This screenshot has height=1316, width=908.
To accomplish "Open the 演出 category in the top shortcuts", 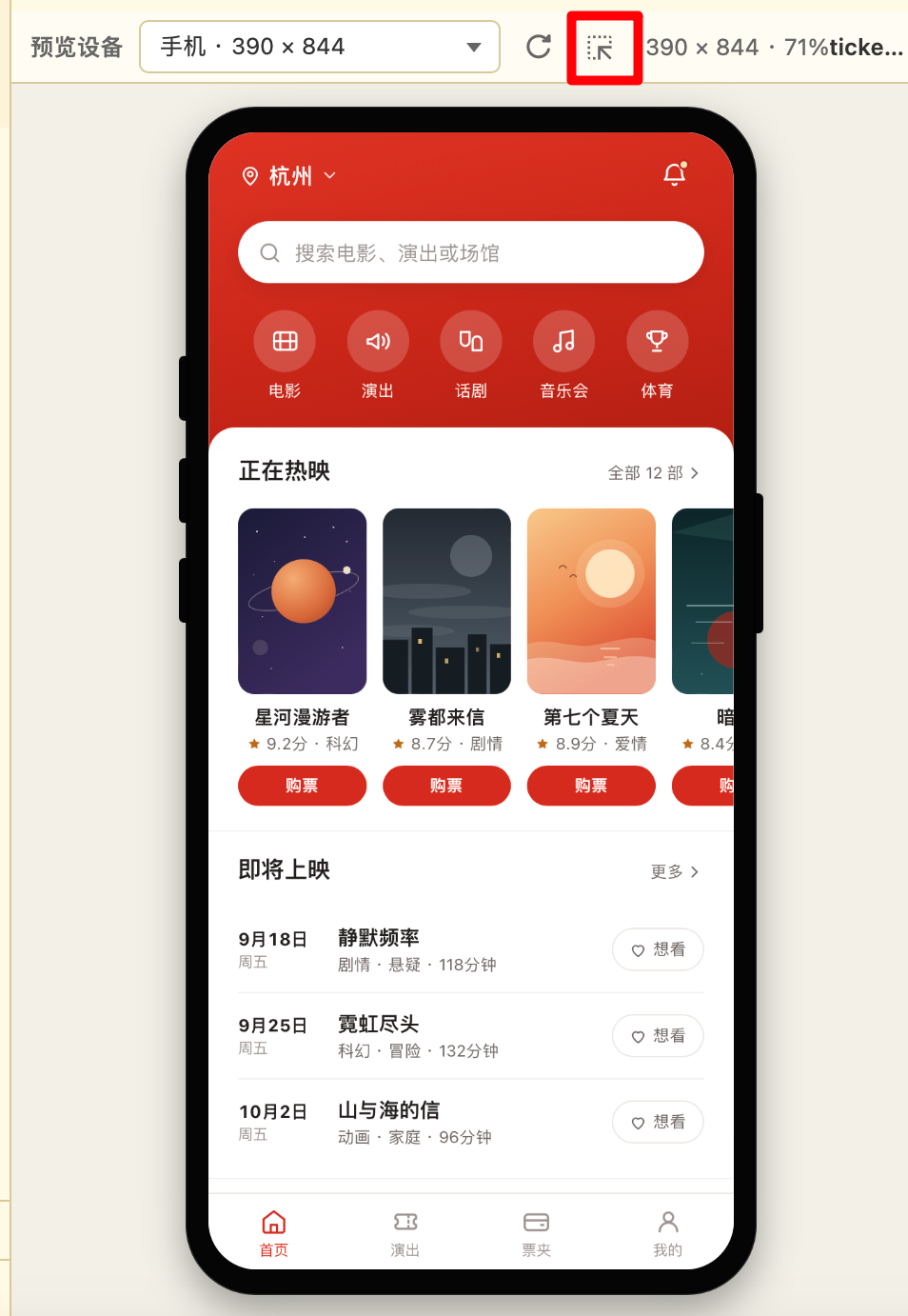I will coord(378,356).
